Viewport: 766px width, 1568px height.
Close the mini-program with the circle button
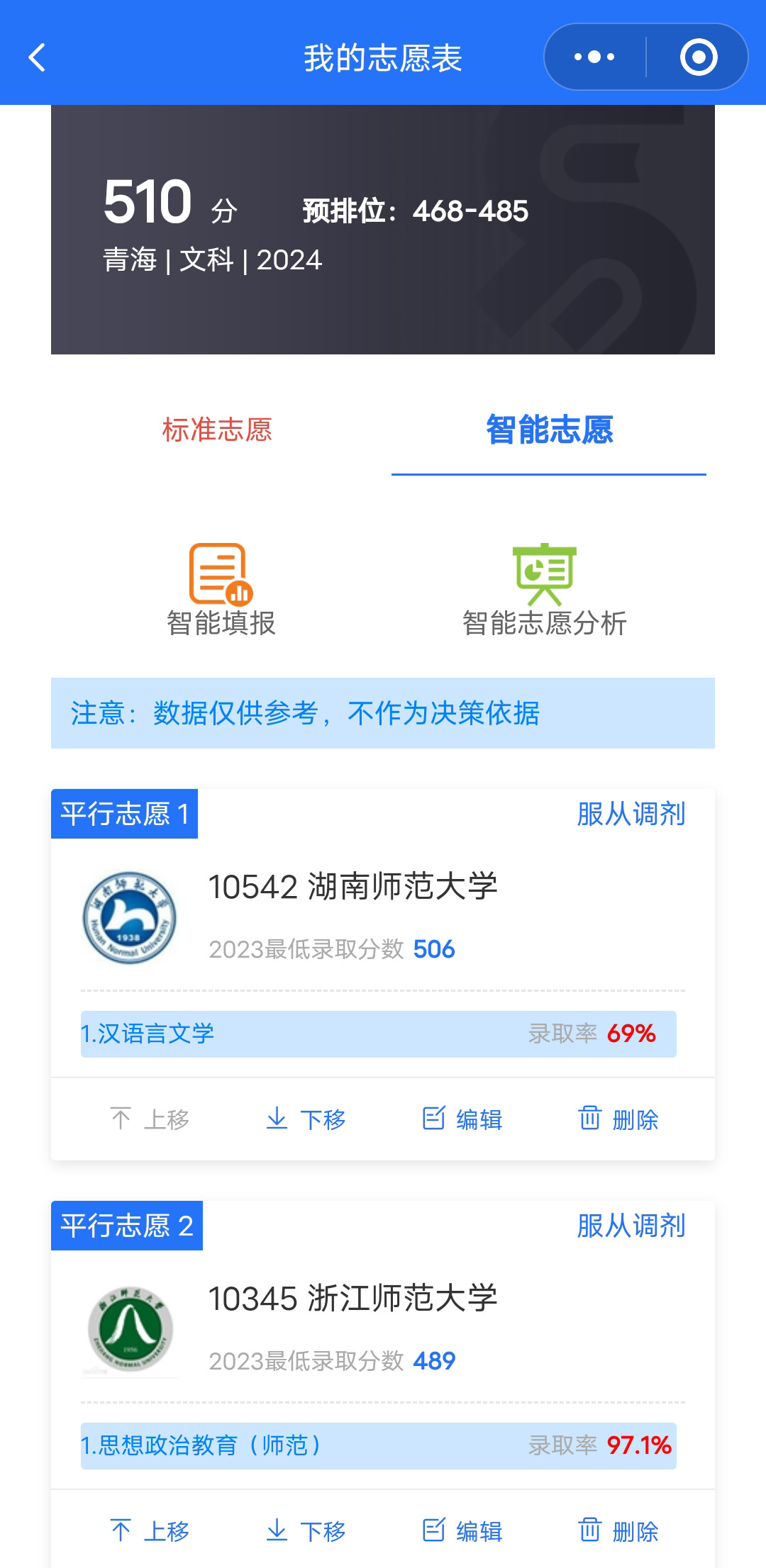698,57
